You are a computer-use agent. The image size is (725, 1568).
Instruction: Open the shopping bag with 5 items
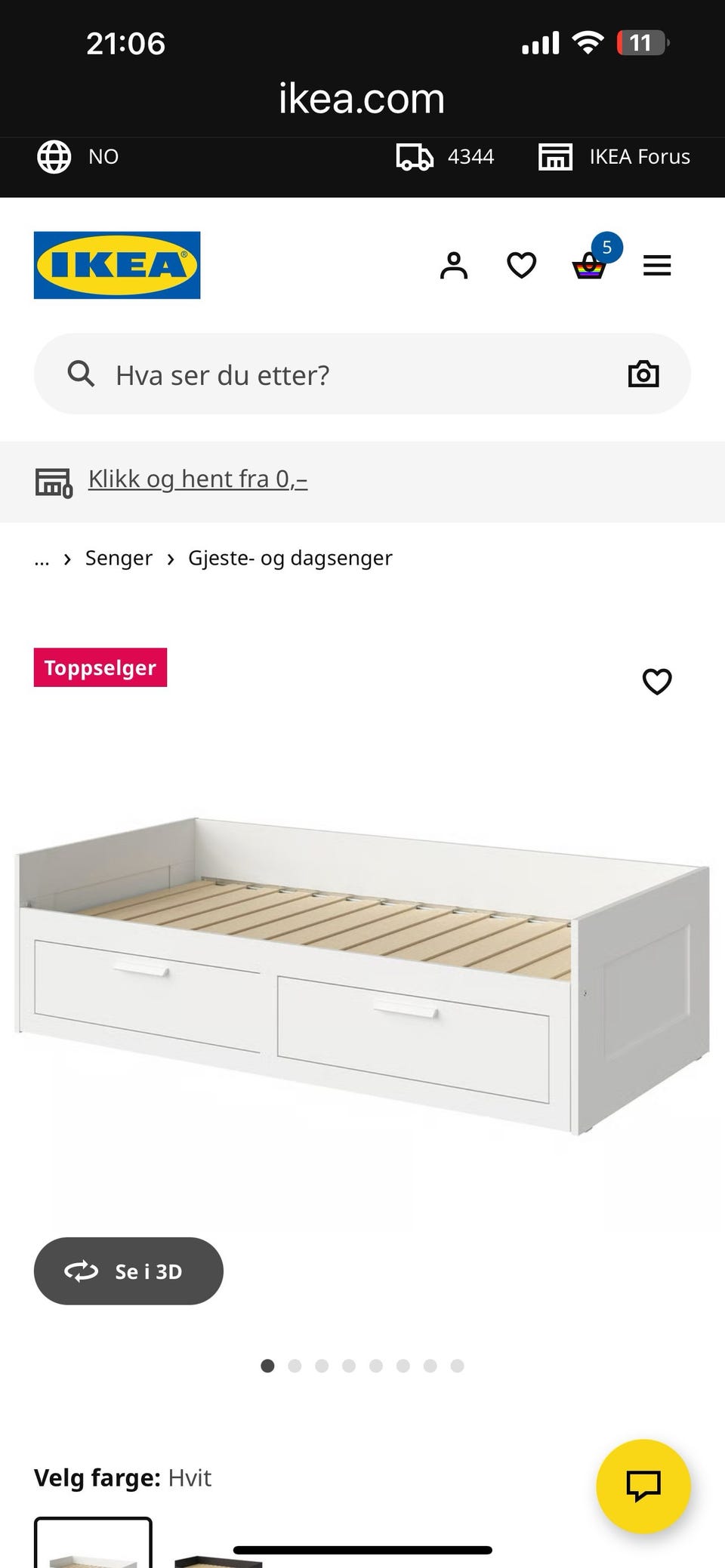(x=589, y=266)
